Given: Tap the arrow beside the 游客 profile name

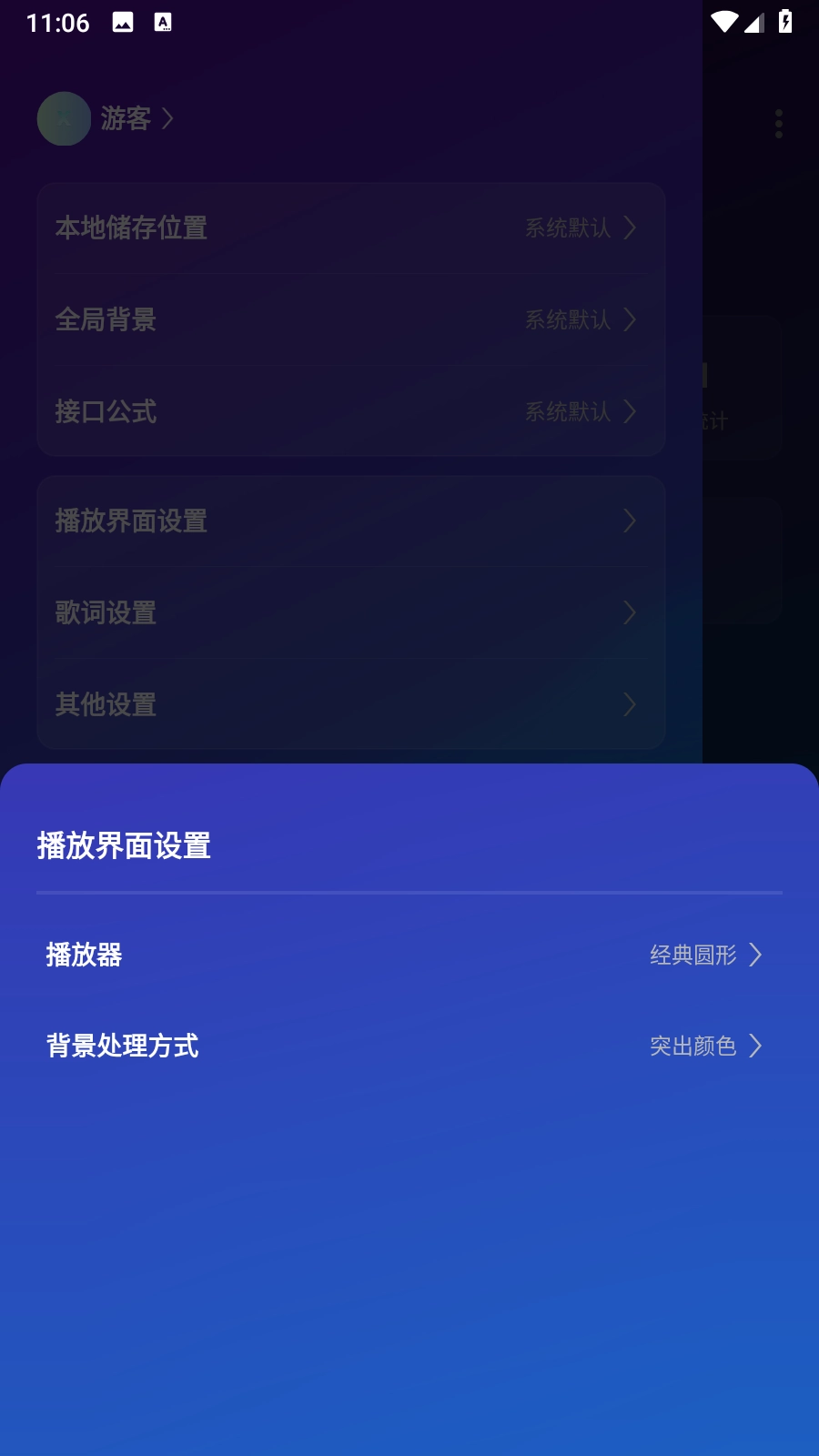Looking at the screenshot, I should click(x=167, y=119).
